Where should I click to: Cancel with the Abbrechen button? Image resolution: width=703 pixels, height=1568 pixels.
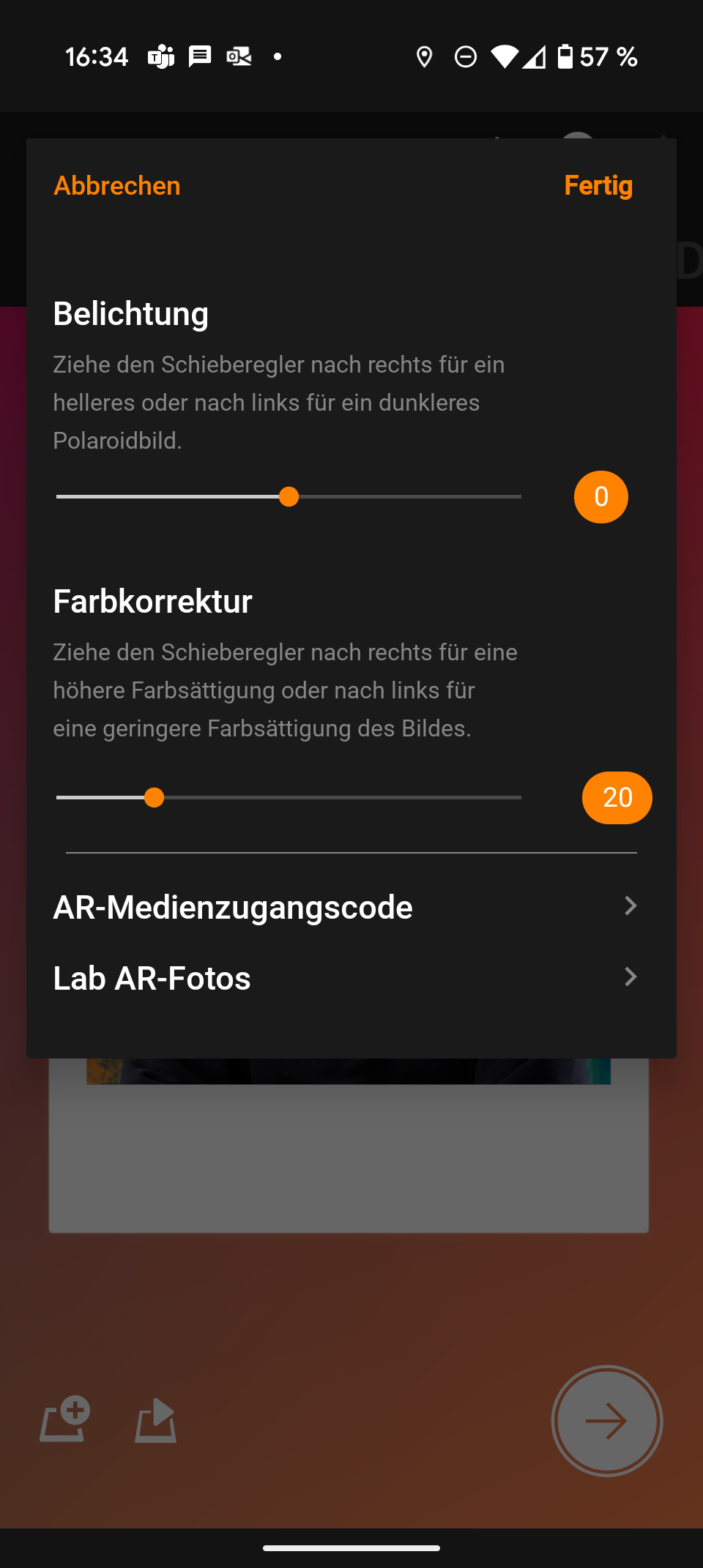[x=117, y=186]
